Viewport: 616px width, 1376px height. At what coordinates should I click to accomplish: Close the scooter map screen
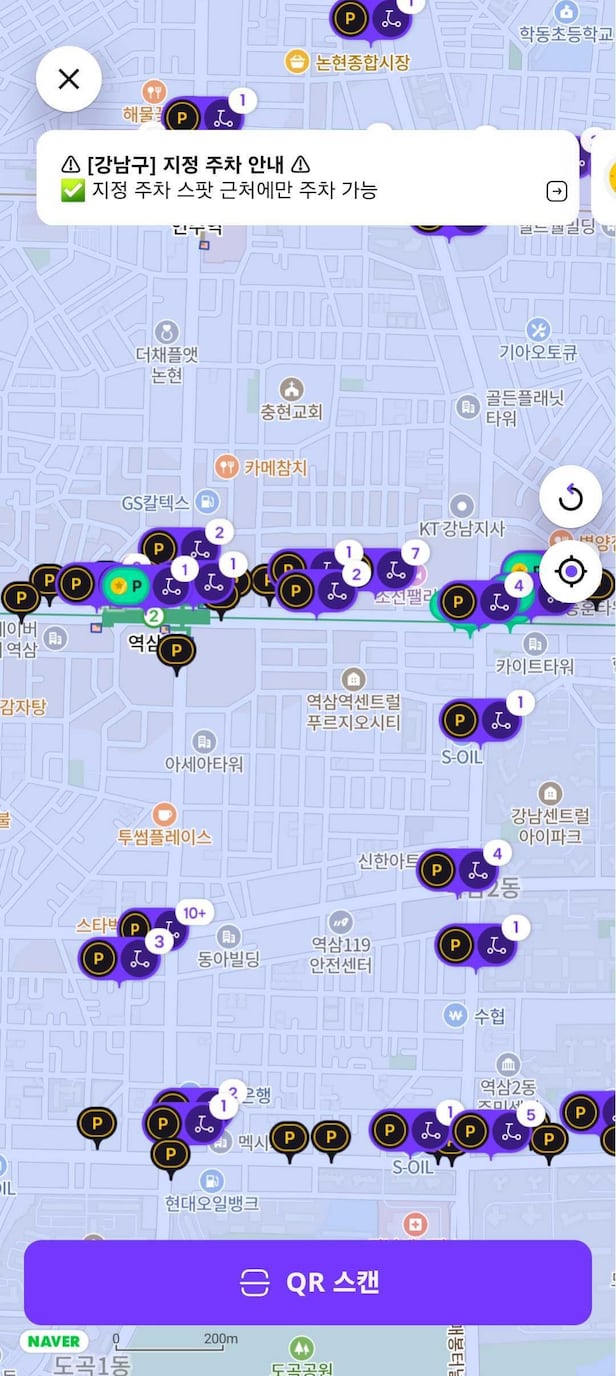(x=68, y=79)
